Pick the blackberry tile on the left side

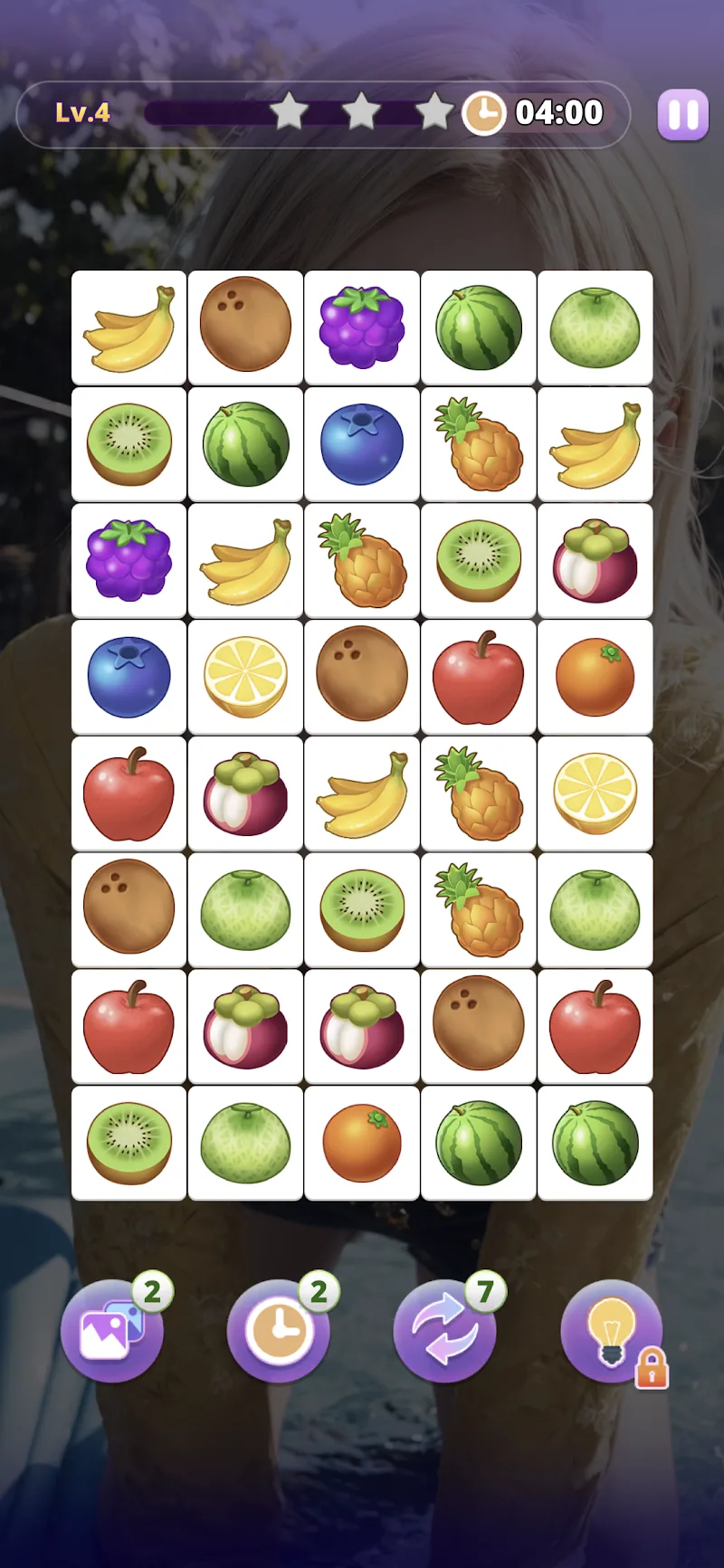[129, 561]
